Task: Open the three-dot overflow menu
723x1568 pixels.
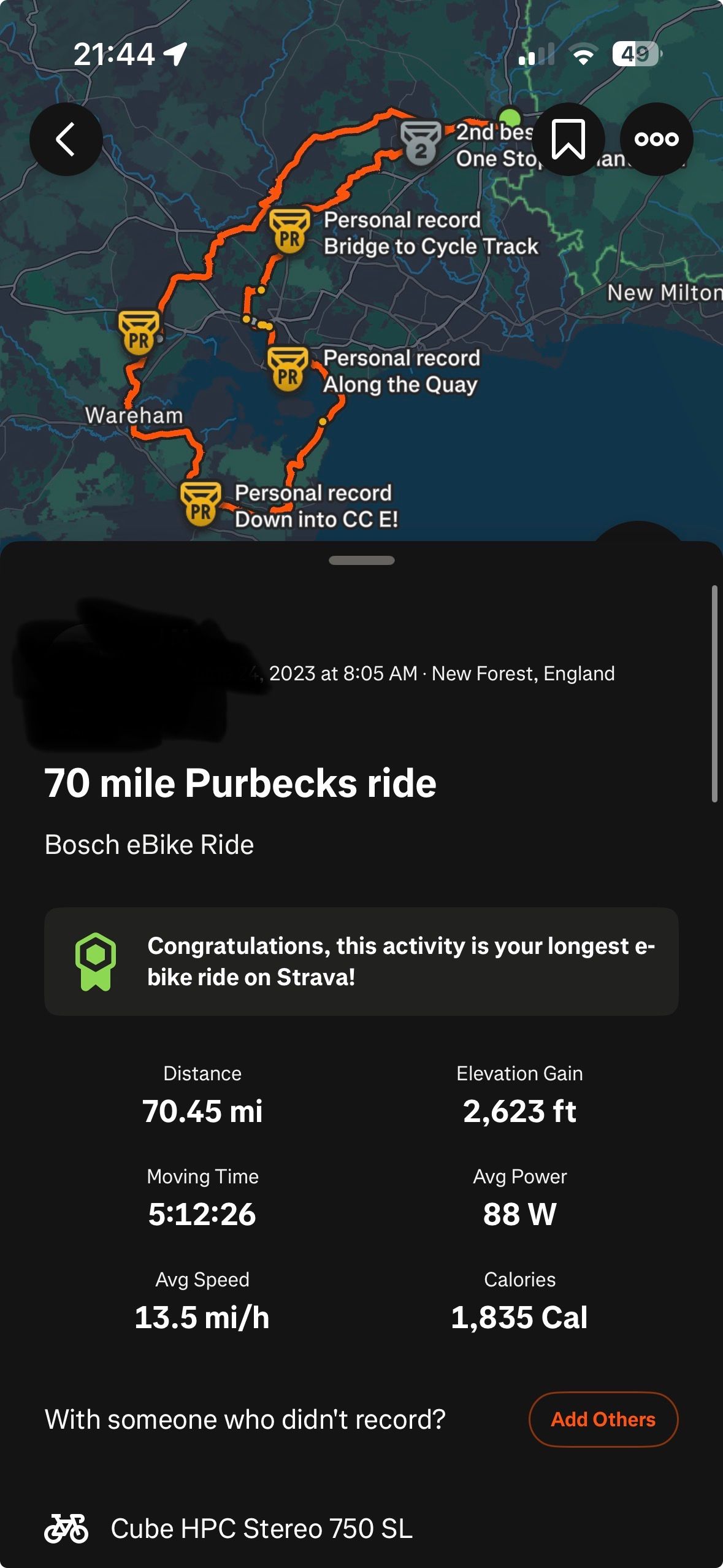Action: 656,139
